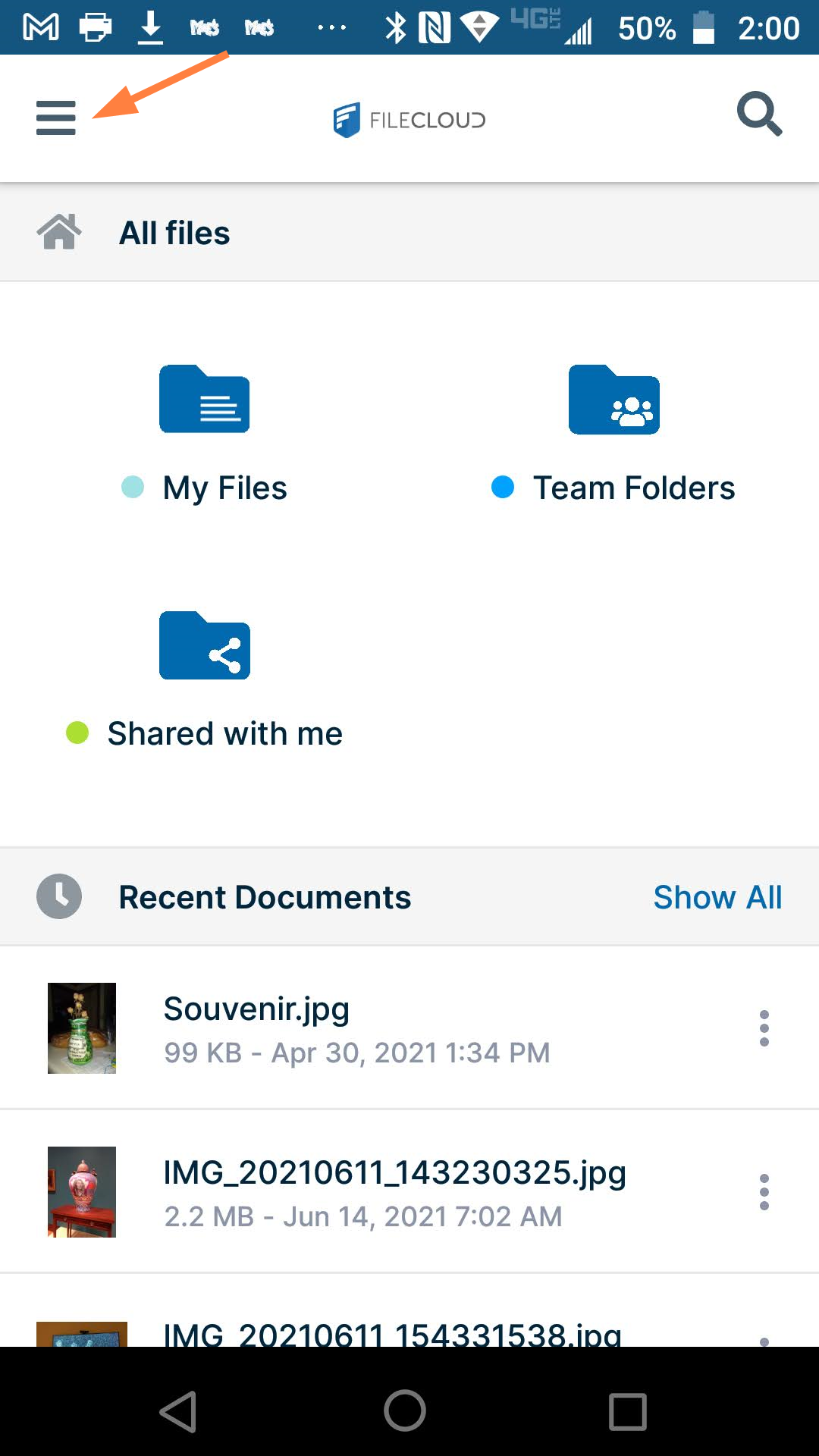
Task: Go to the All files home icon
Action: tap(59, 232)
